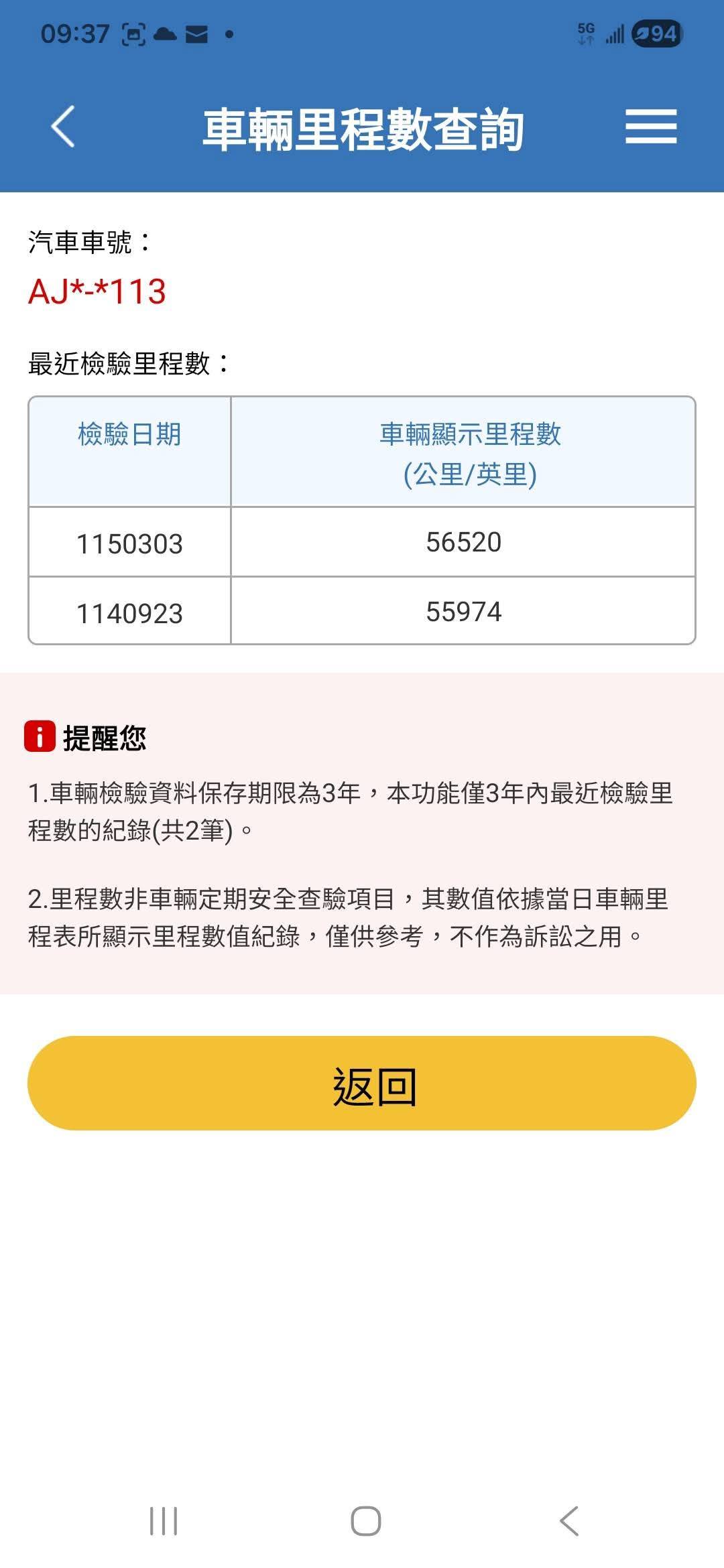Go back using the header arrow
Screen dimensions: 724x1568
pyautogui.click(x=63, y=127)
